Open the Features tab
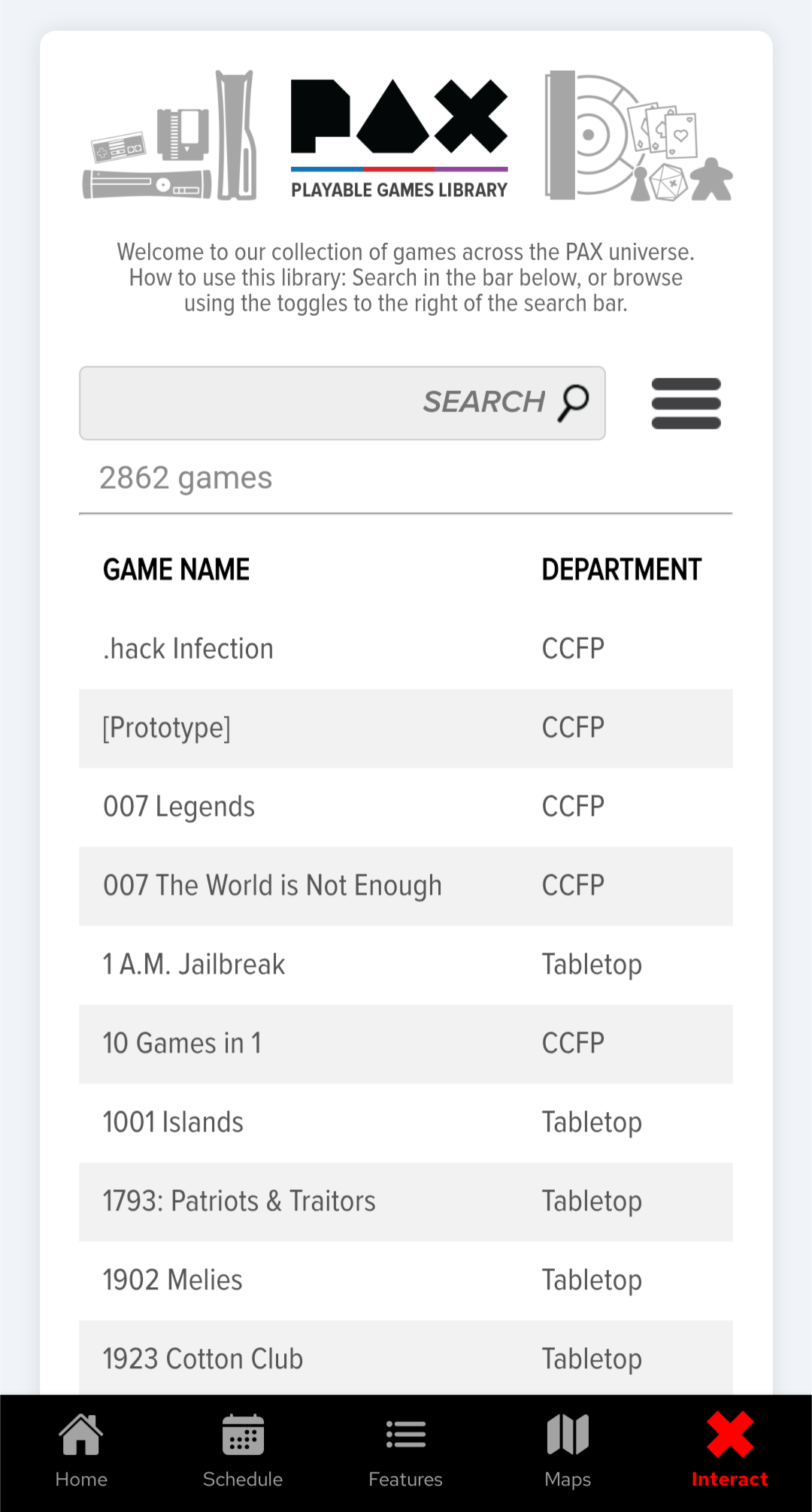The height and width of the screenshot is (1512, 812). point(405,1453)
